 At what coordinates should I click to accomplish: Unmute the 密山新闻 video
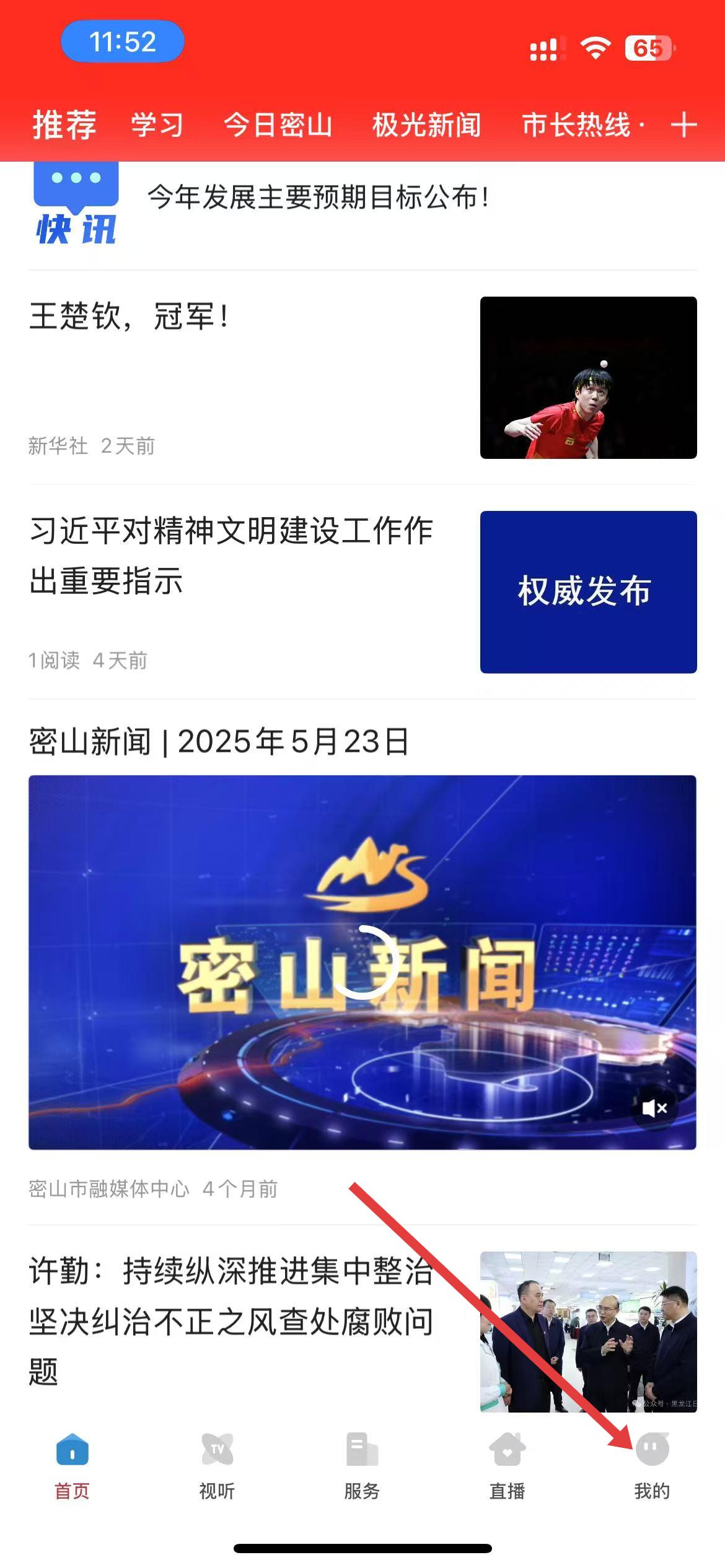[x=654, y=1108]
